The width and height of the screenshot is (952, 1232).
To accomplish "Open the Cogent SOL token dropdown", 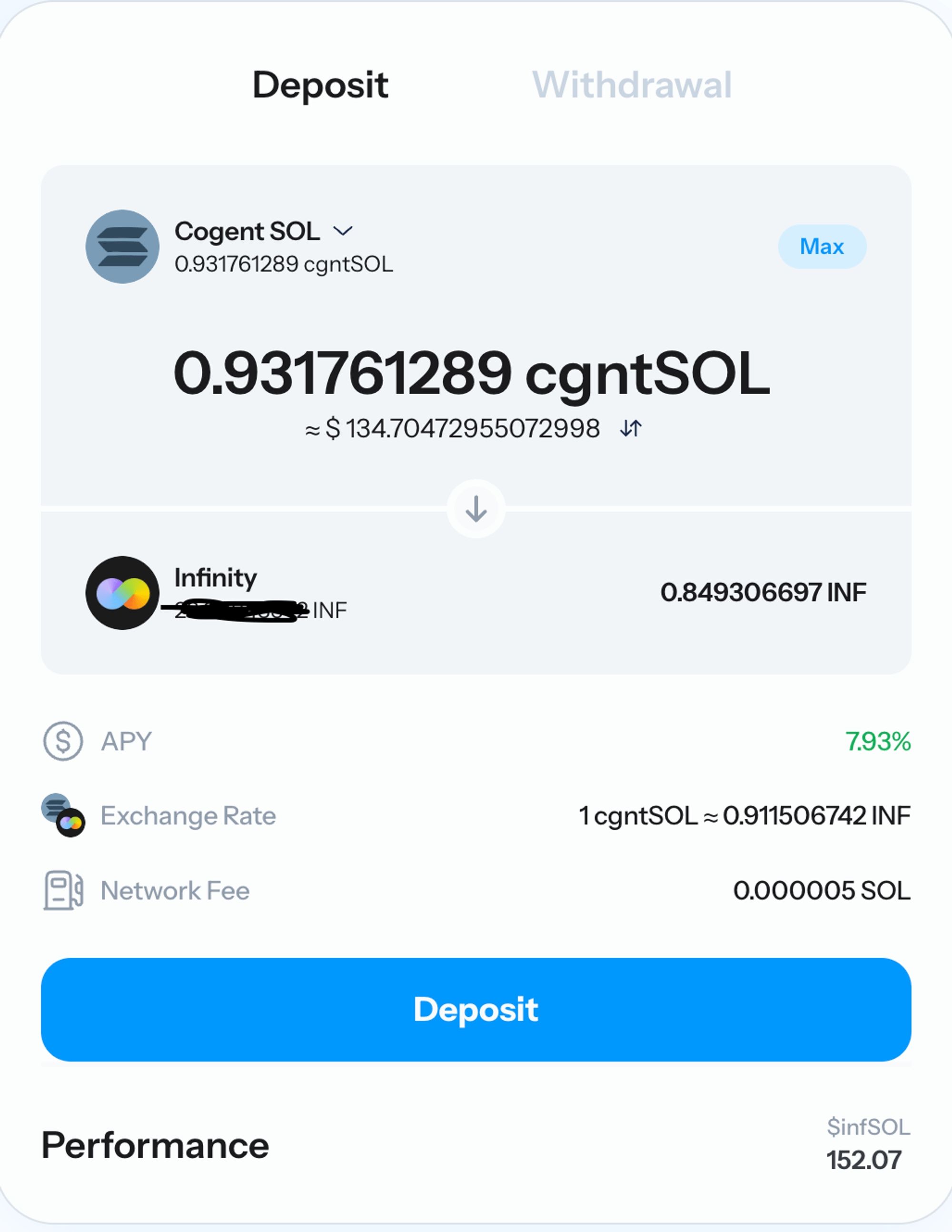I will [342, 231].
